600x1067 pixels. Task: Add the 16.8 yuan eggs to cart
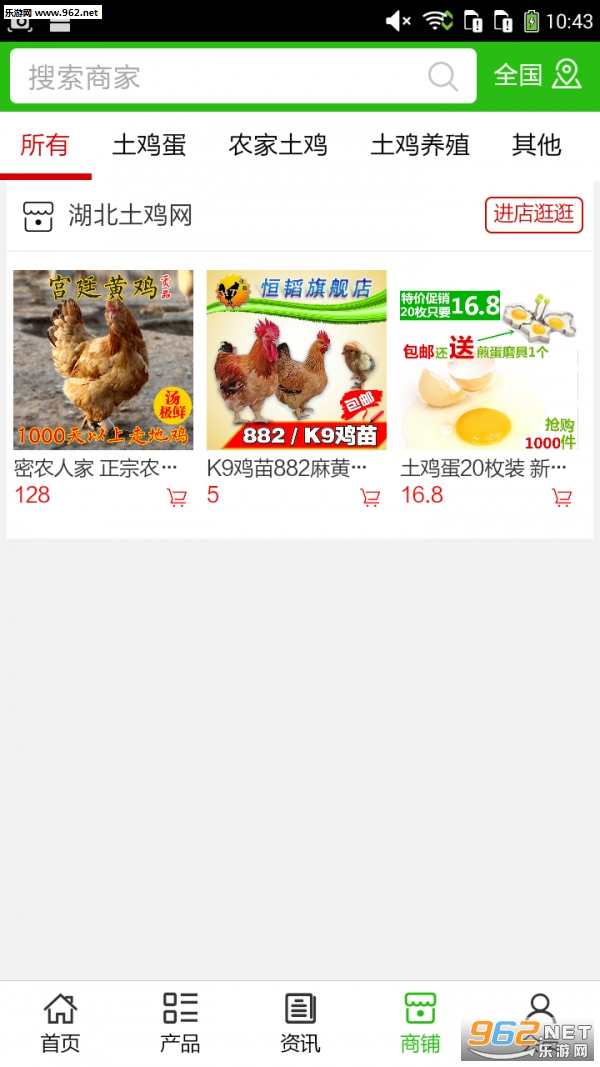(x=563, y=497)
